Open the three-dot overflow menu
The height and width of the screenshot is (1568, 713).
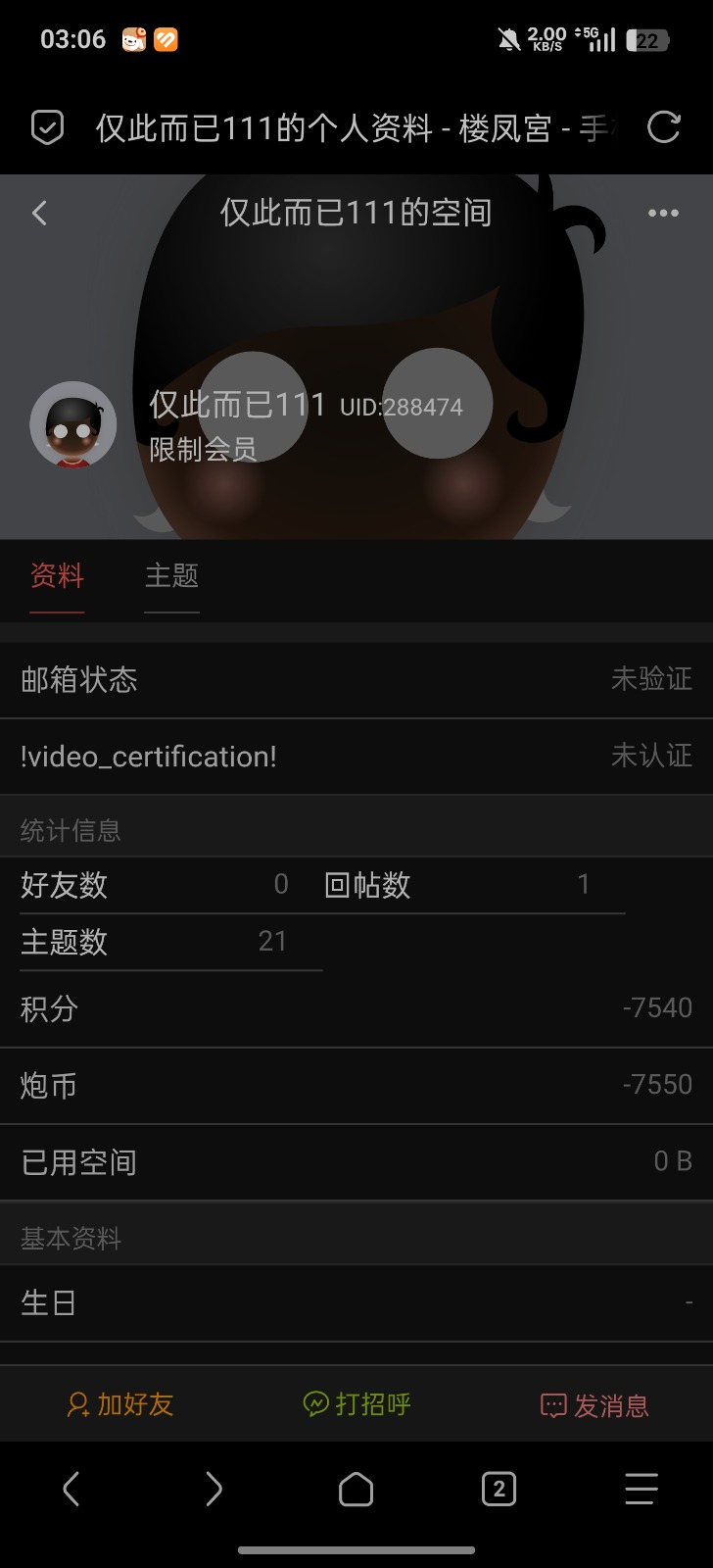pos(663,213)
